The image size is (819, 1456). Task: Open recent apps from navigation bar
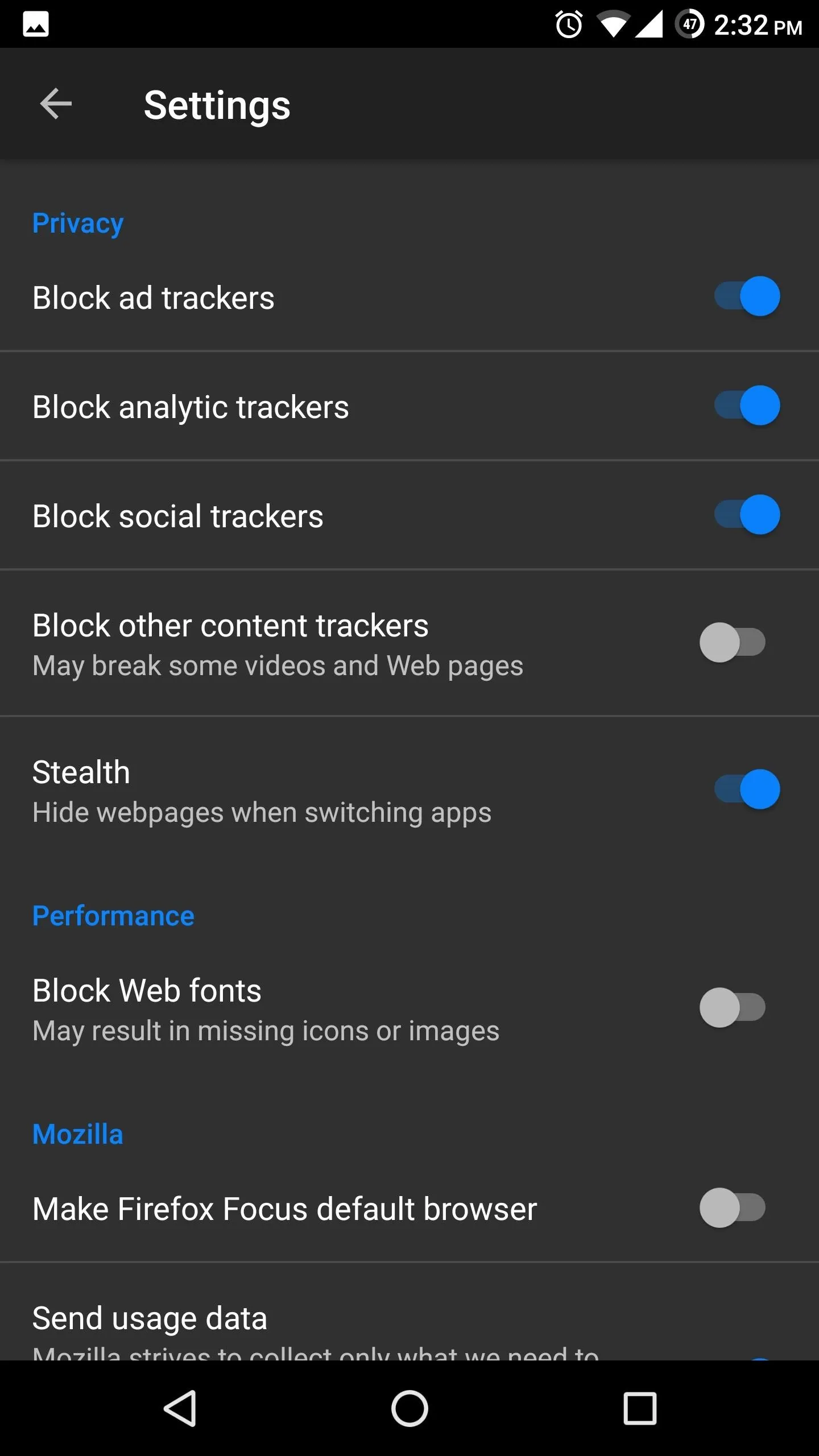click(x=640, y=1408)
